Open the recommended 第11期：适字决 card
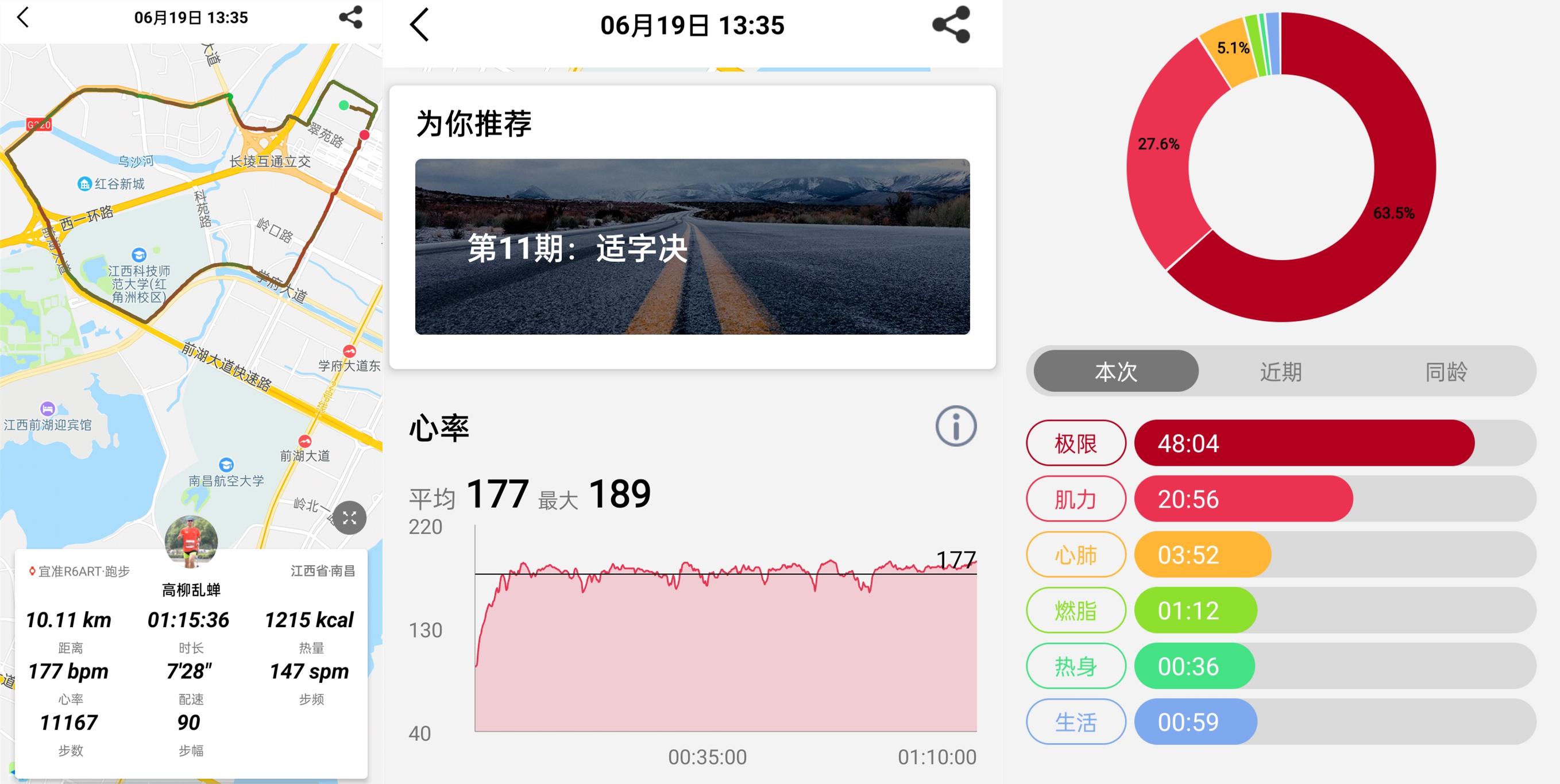 coord(692,246)
